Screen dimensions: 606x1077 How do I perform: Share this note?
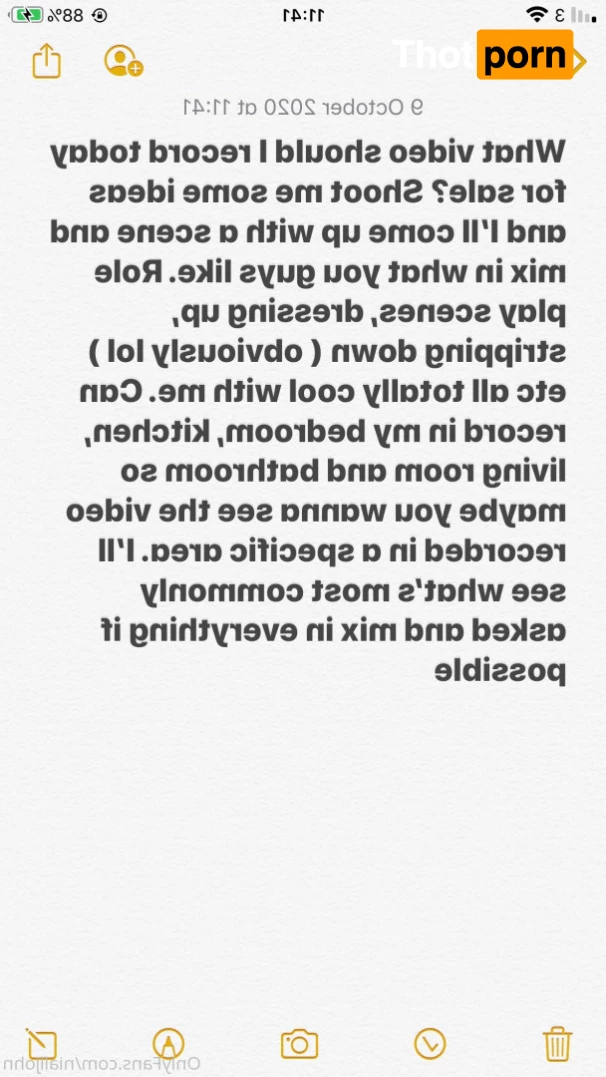tap(47, 61)
